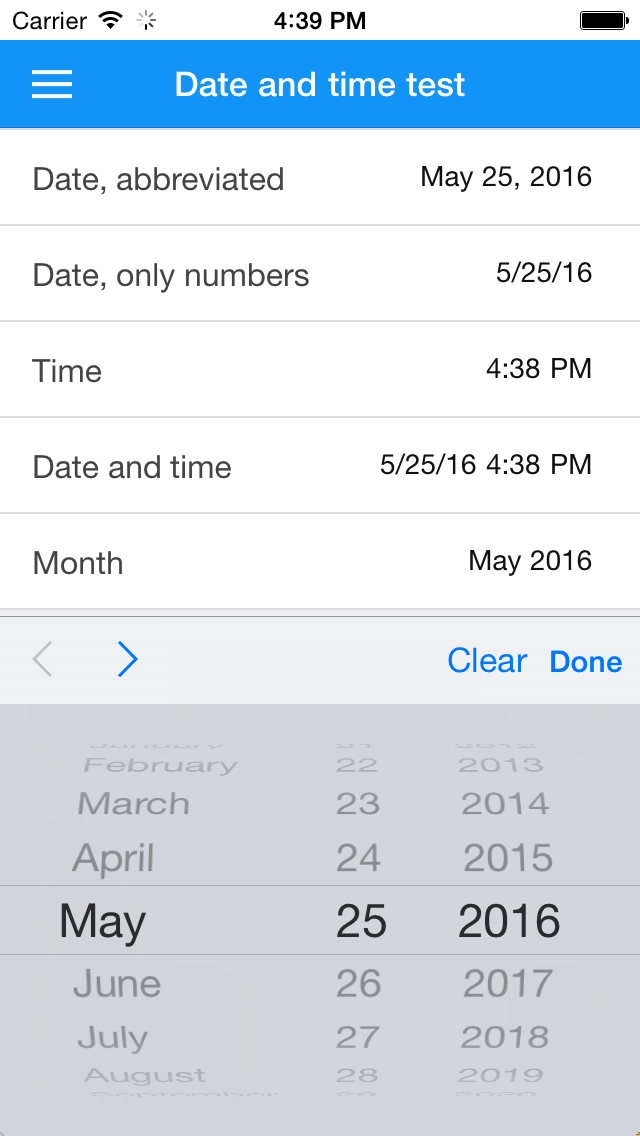Select June in the month wheel

tap(117, 984)
